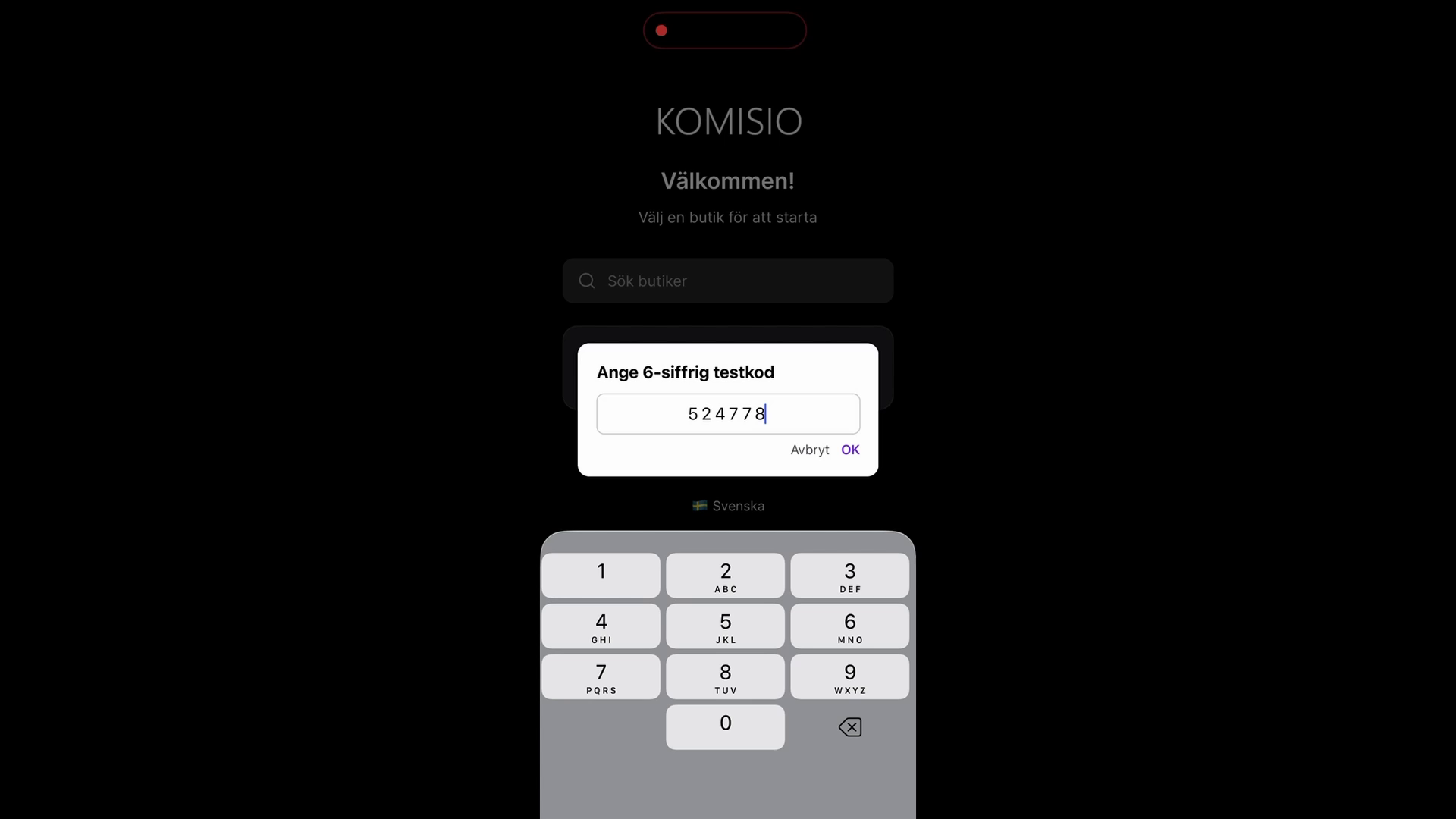Open the Svenska language selector
Image resolution: width=1456 pixels, height=819 pixels.
pyautogui.click(x=728, y=506)
